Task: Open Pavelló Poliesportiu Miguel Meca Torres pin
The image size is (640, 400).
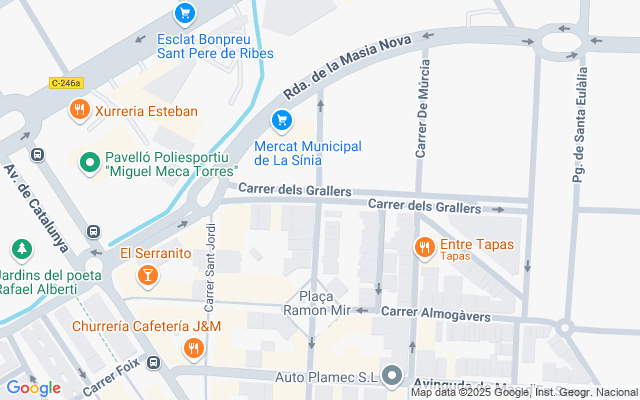Action: click(91, 161)
